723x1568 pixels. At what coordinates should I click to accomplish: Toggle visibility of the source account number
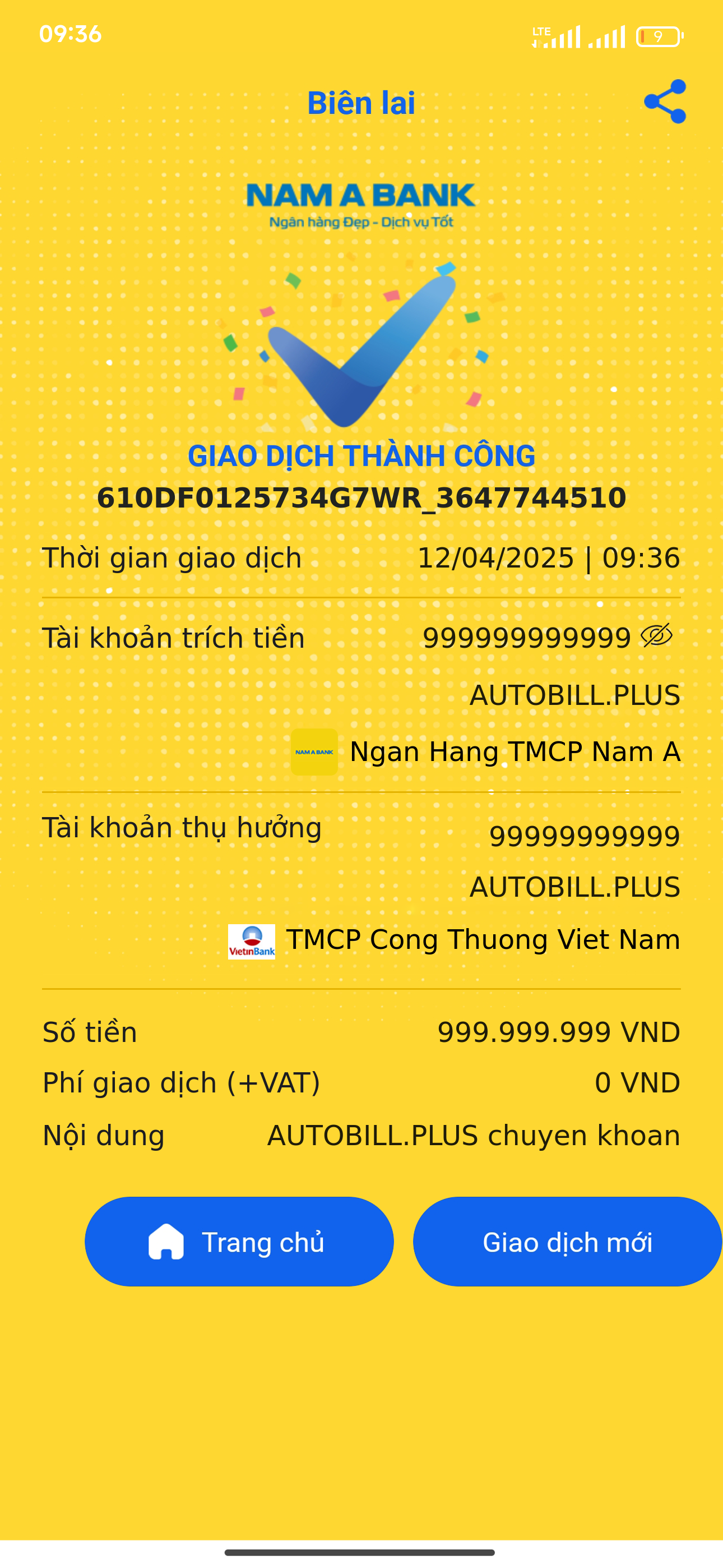click(x=656, y=635)
